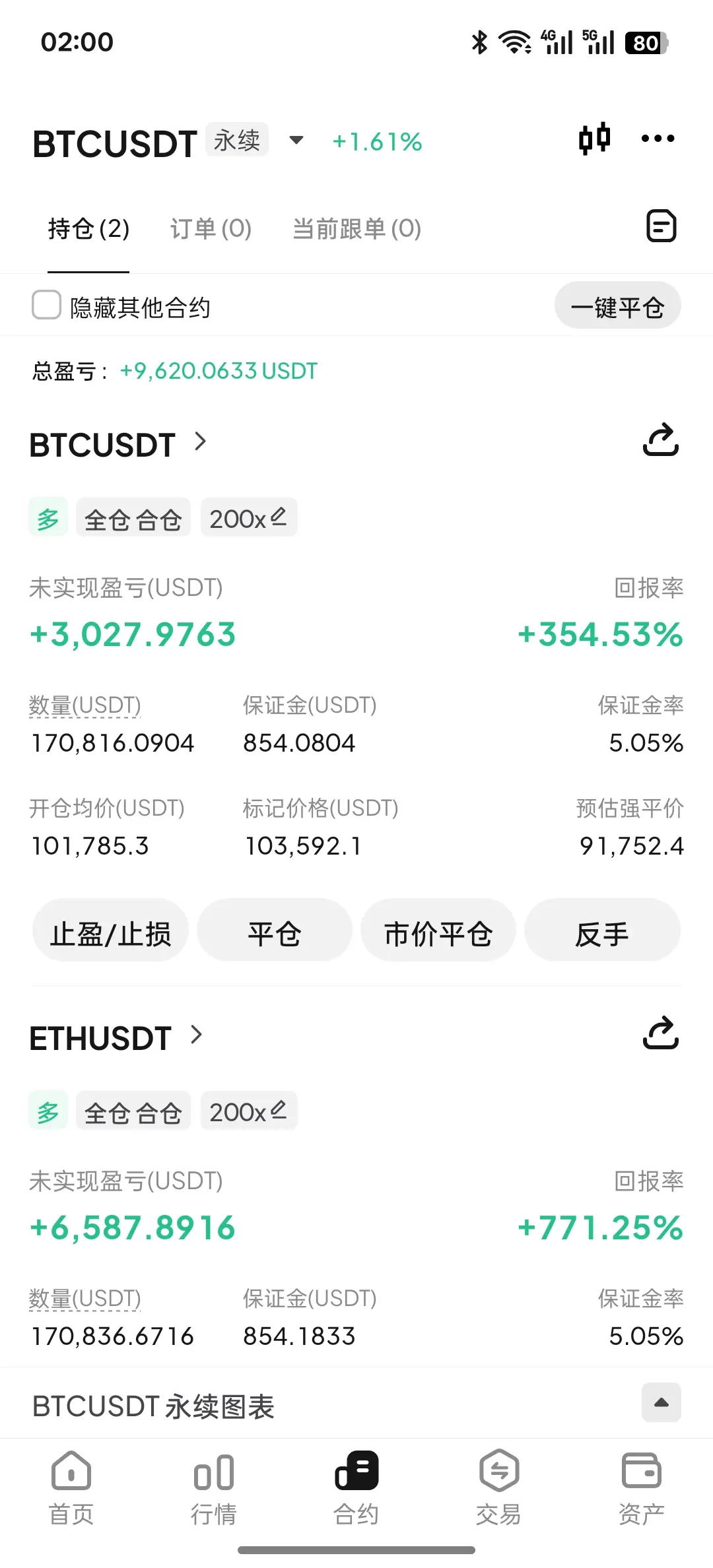
Task: Share the ETHUSDT position
Action: click(x=661, y=1033)
